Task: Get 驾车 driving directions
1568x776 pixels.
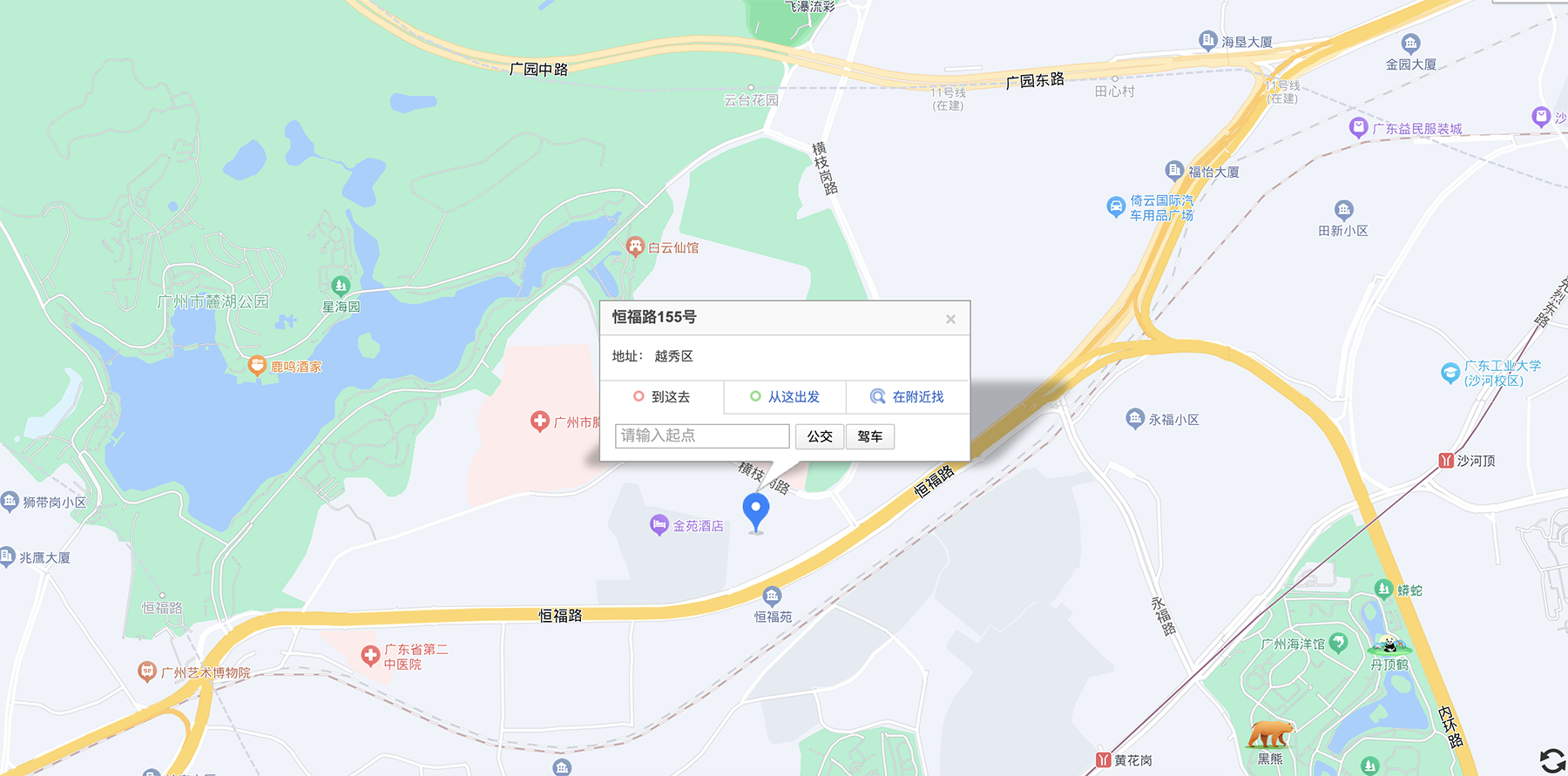Action: point(870,436)
